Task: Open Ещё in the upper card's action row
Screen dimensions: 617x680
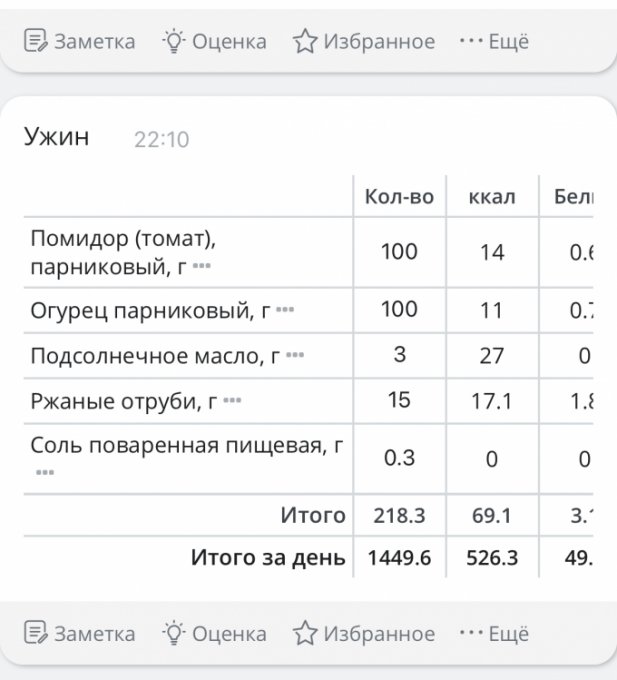Action: click(493, 41)
